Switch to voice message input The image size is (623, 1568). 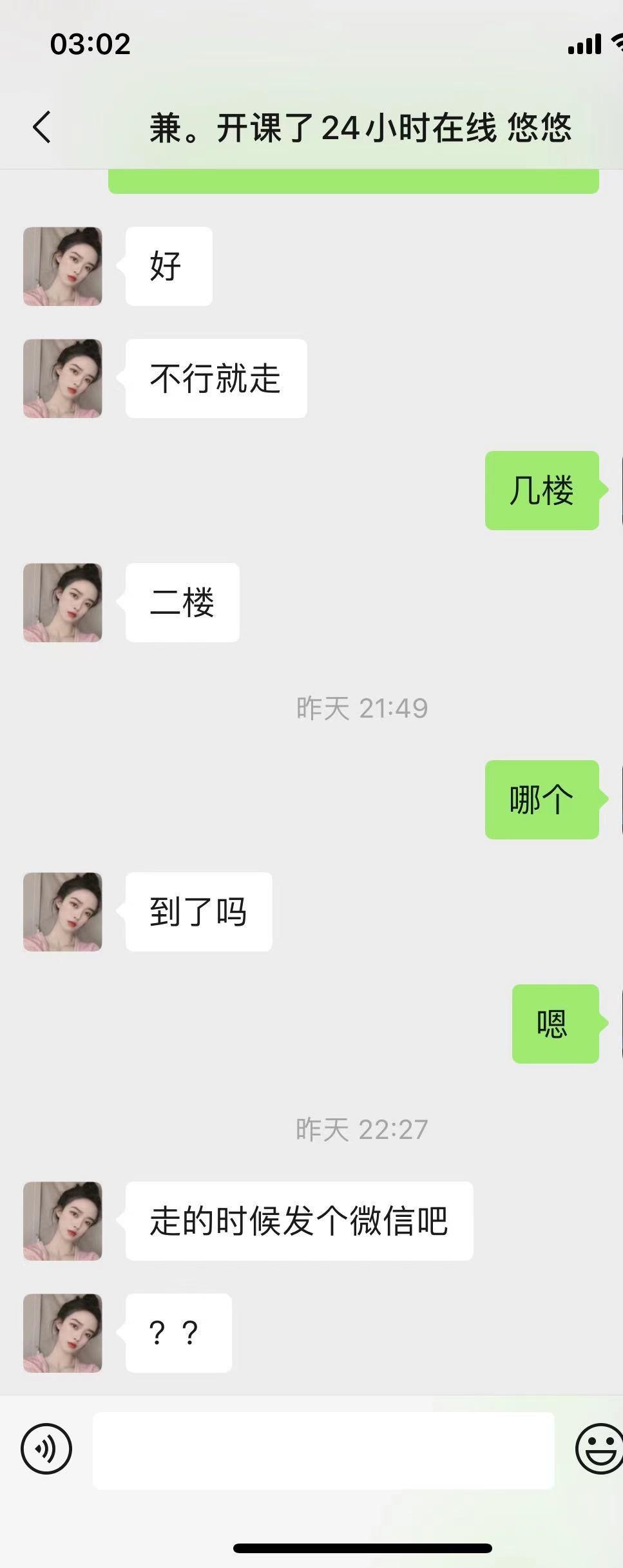(46, 1449)
